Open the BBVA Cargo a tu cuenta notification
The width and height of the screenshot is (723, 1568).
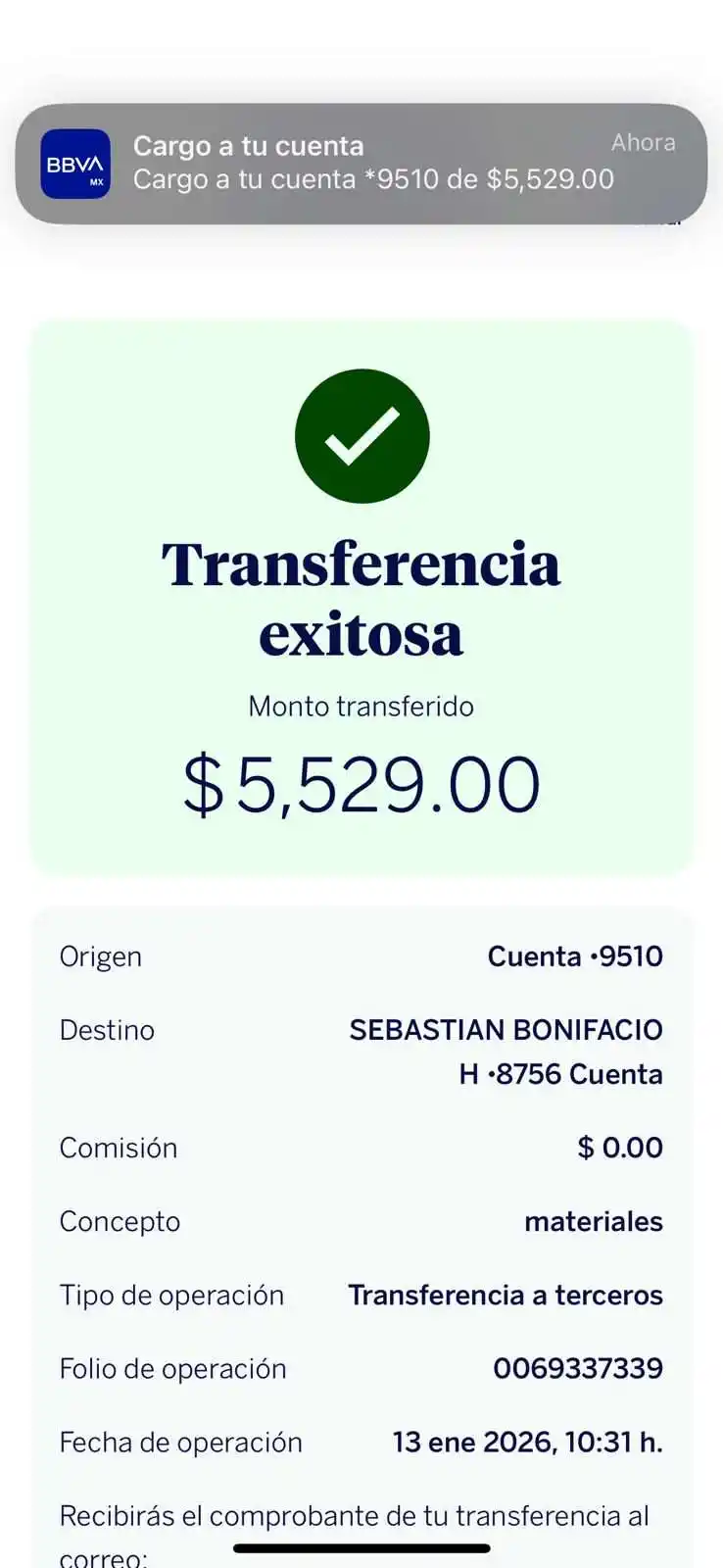tap(361, 164)
